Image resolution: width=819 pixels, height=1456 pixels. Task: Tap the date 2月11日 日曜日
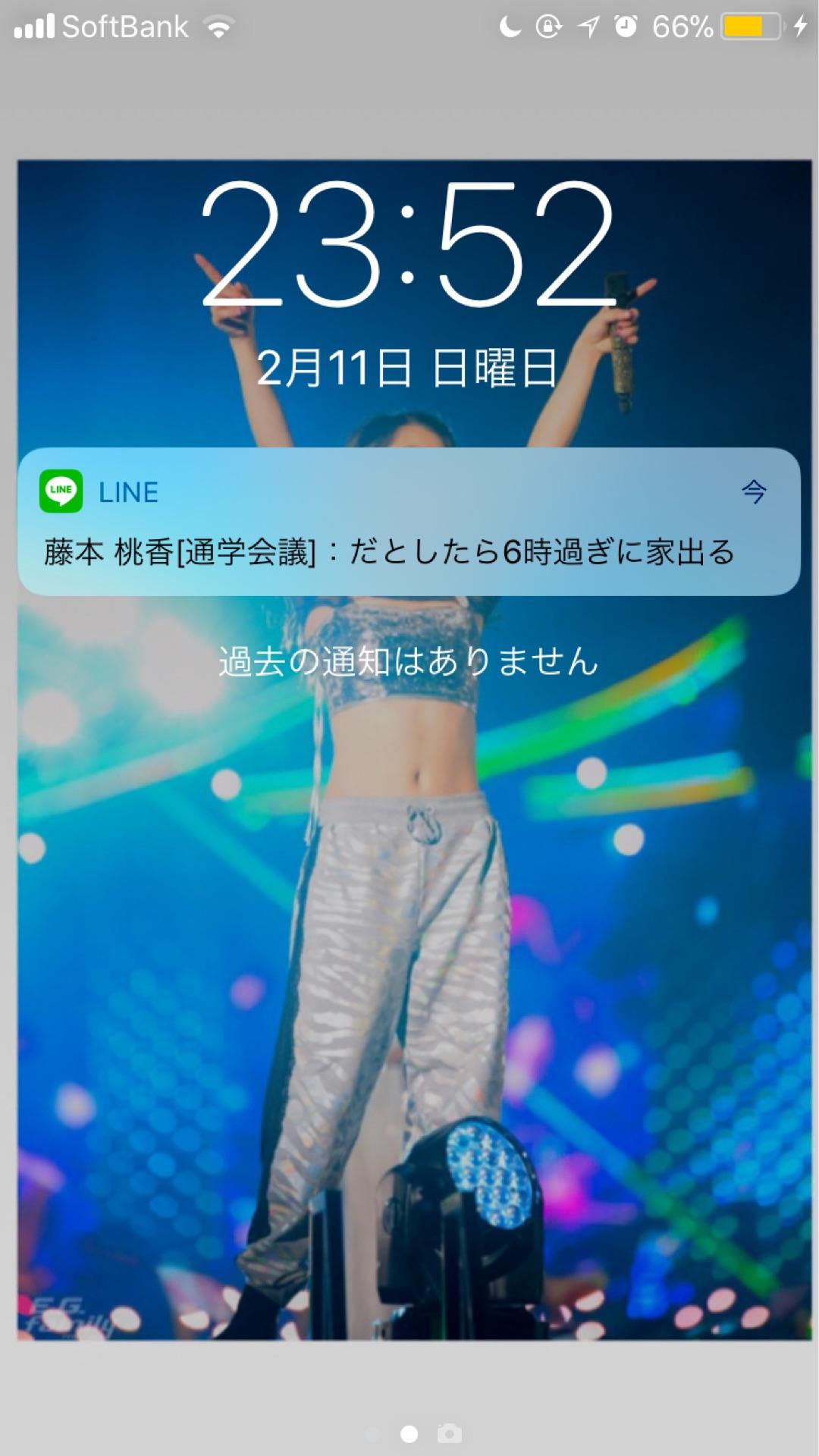tap(409, 367)
